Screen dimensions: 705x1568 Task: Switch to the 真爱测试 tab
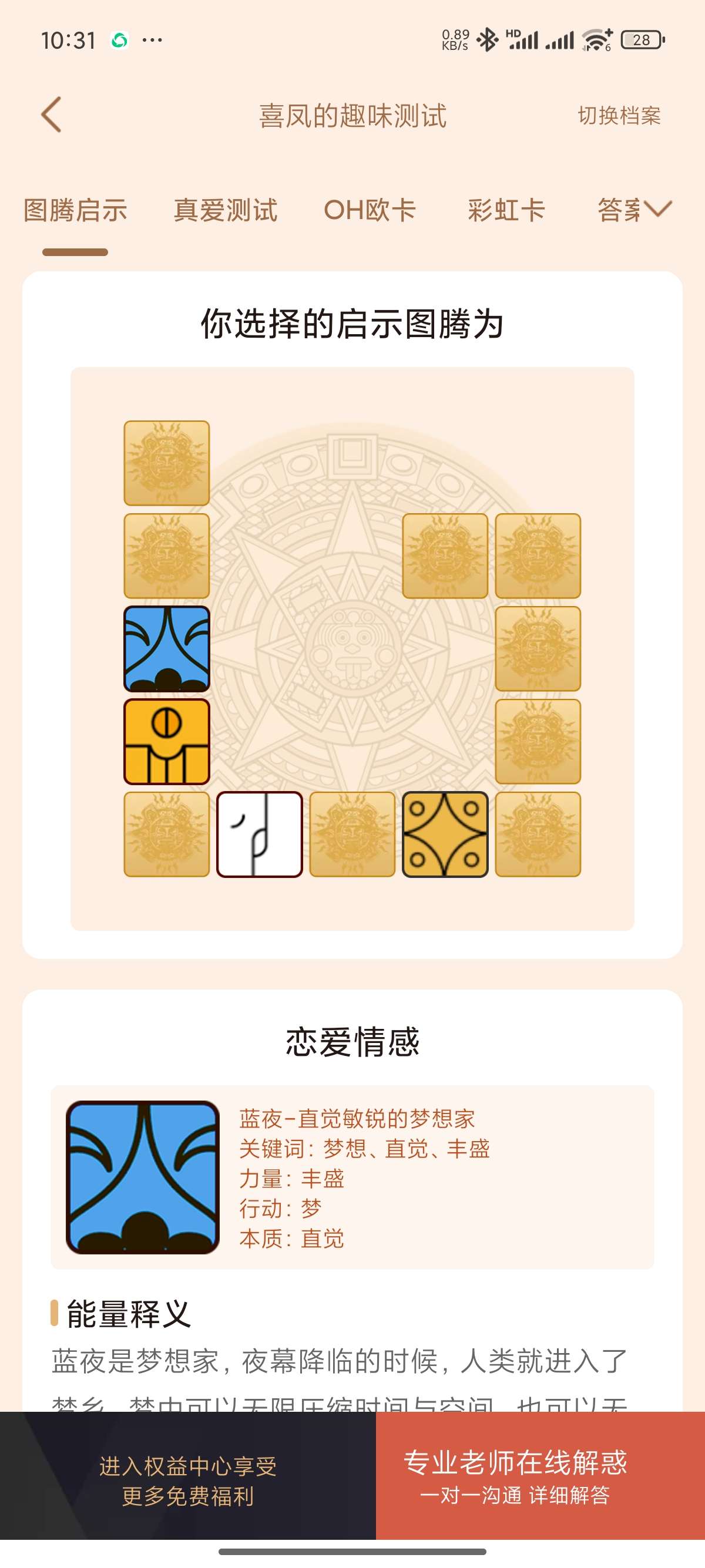225,211
